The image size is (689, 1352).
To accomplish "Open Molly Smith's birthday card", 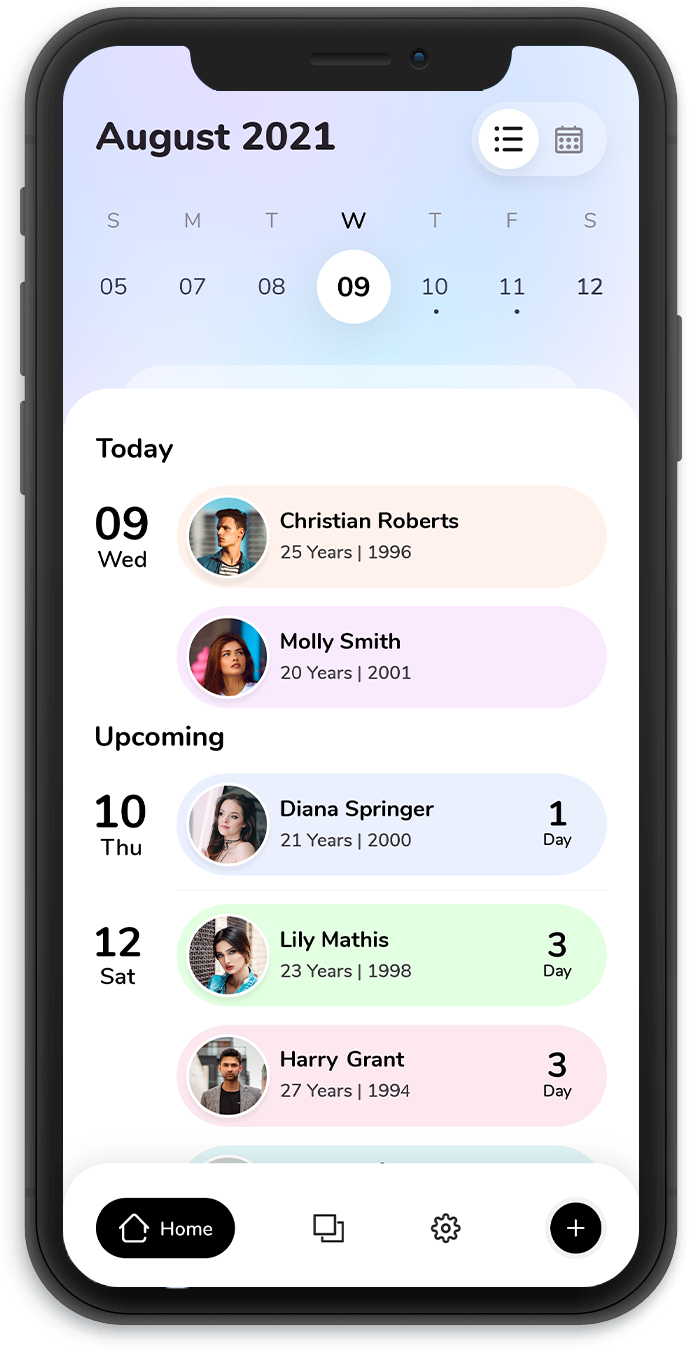I will [x=392, y=657].
